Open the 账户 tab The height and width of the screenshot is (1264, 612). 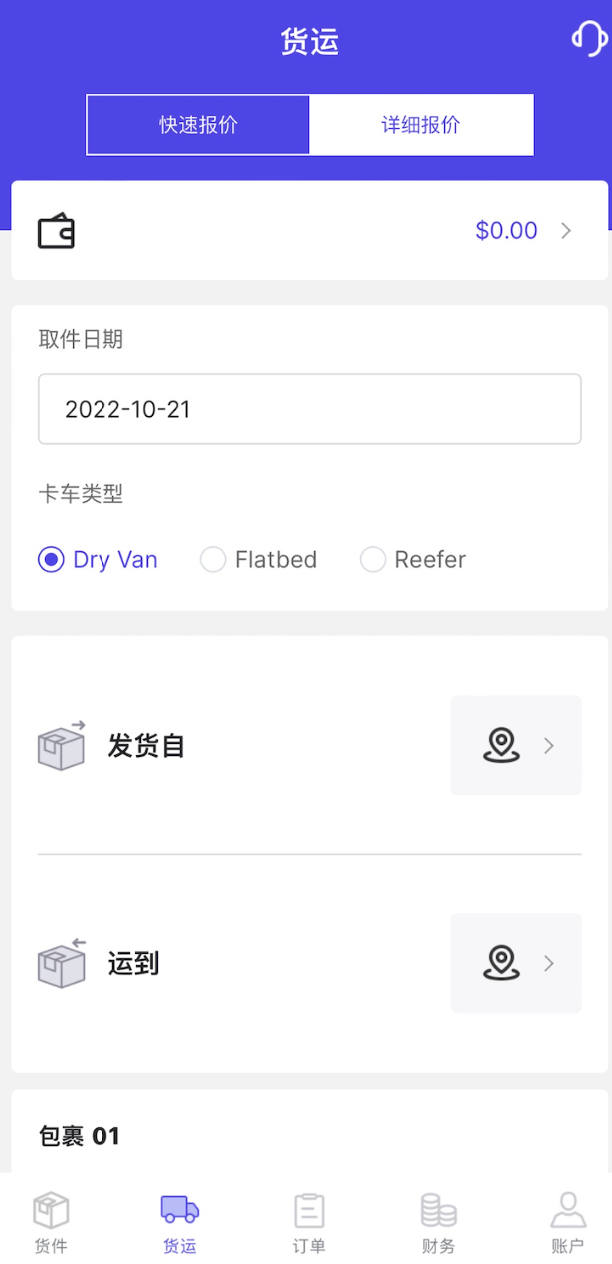[568, 1223]
